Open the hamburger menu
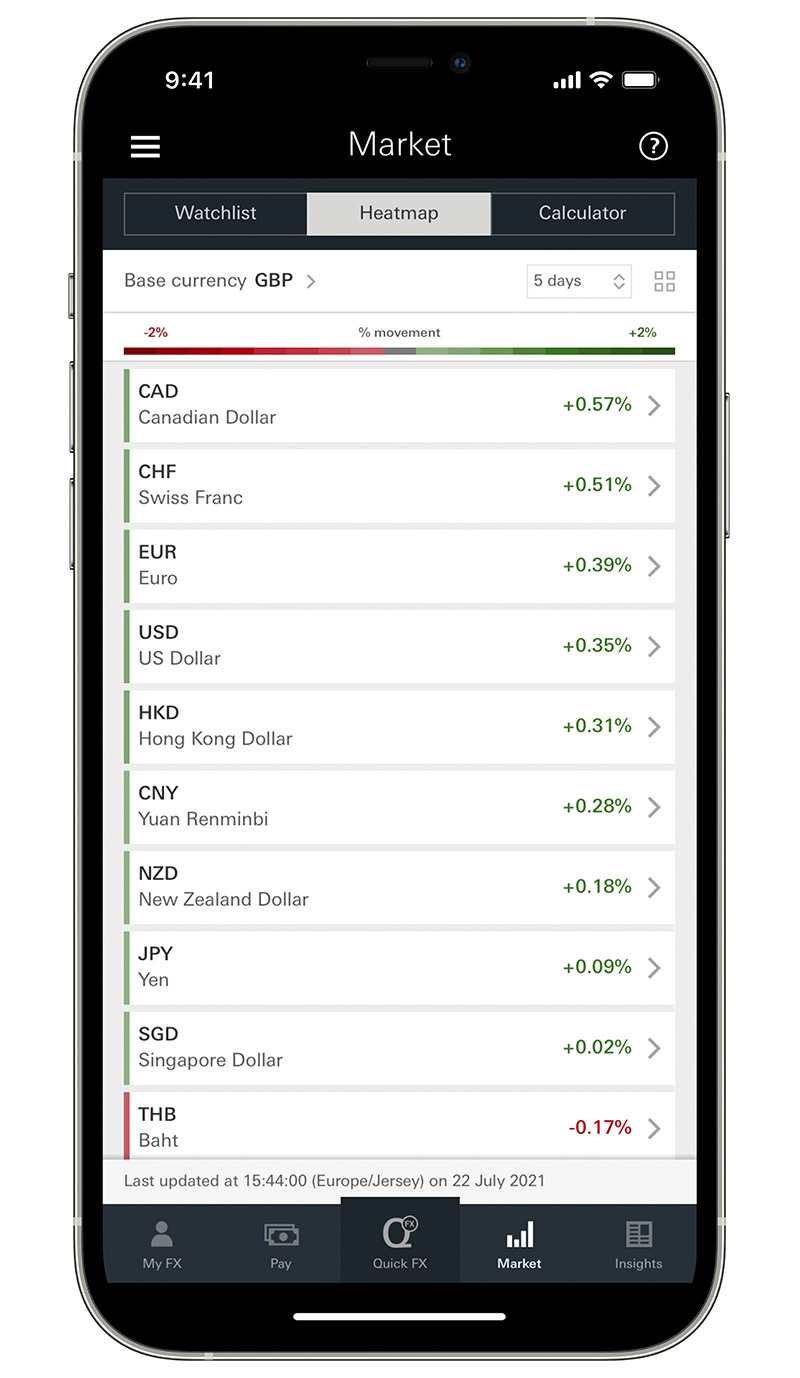The image size is (800, 1378). pyautogui.click(x=145, y=146)
